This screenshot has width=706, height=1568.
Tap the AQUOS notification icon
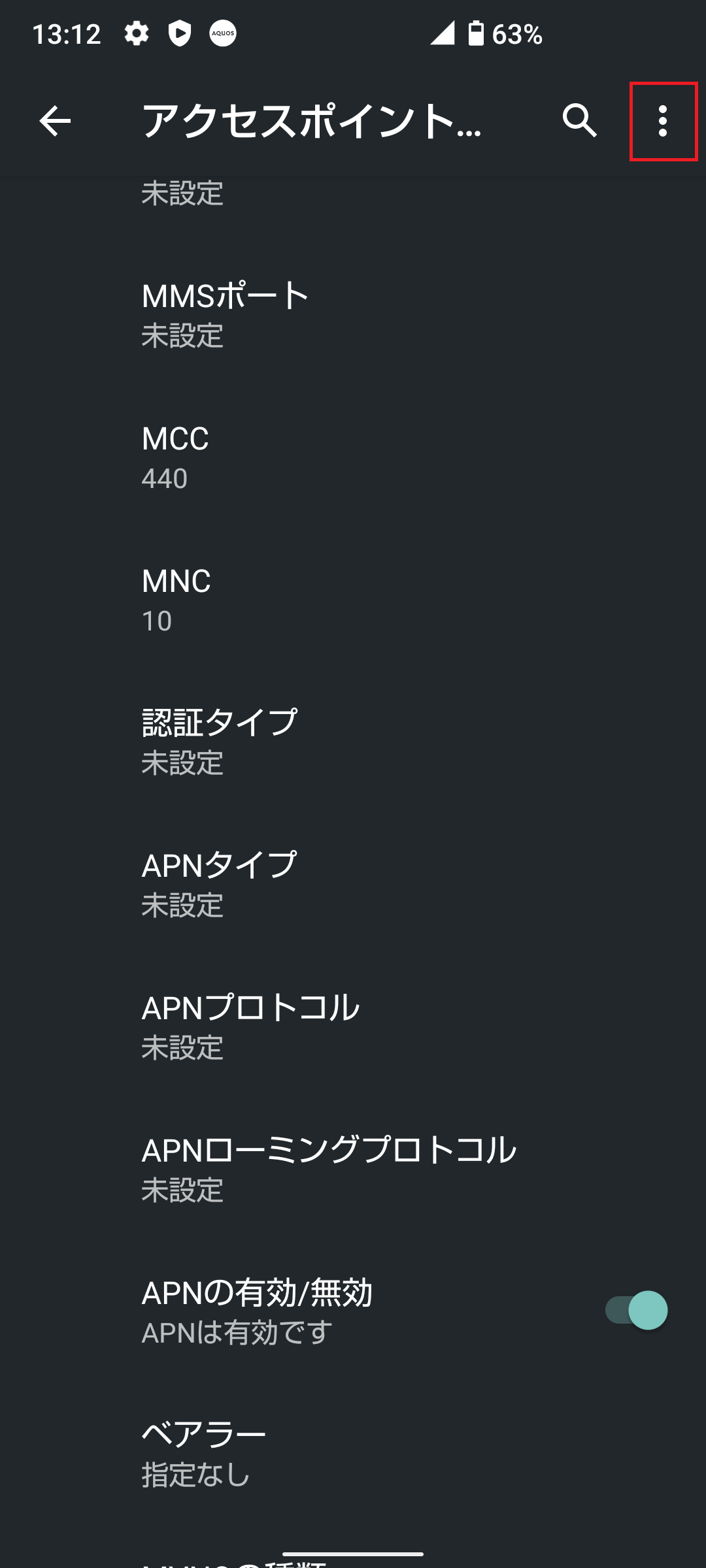pos(222,33)
